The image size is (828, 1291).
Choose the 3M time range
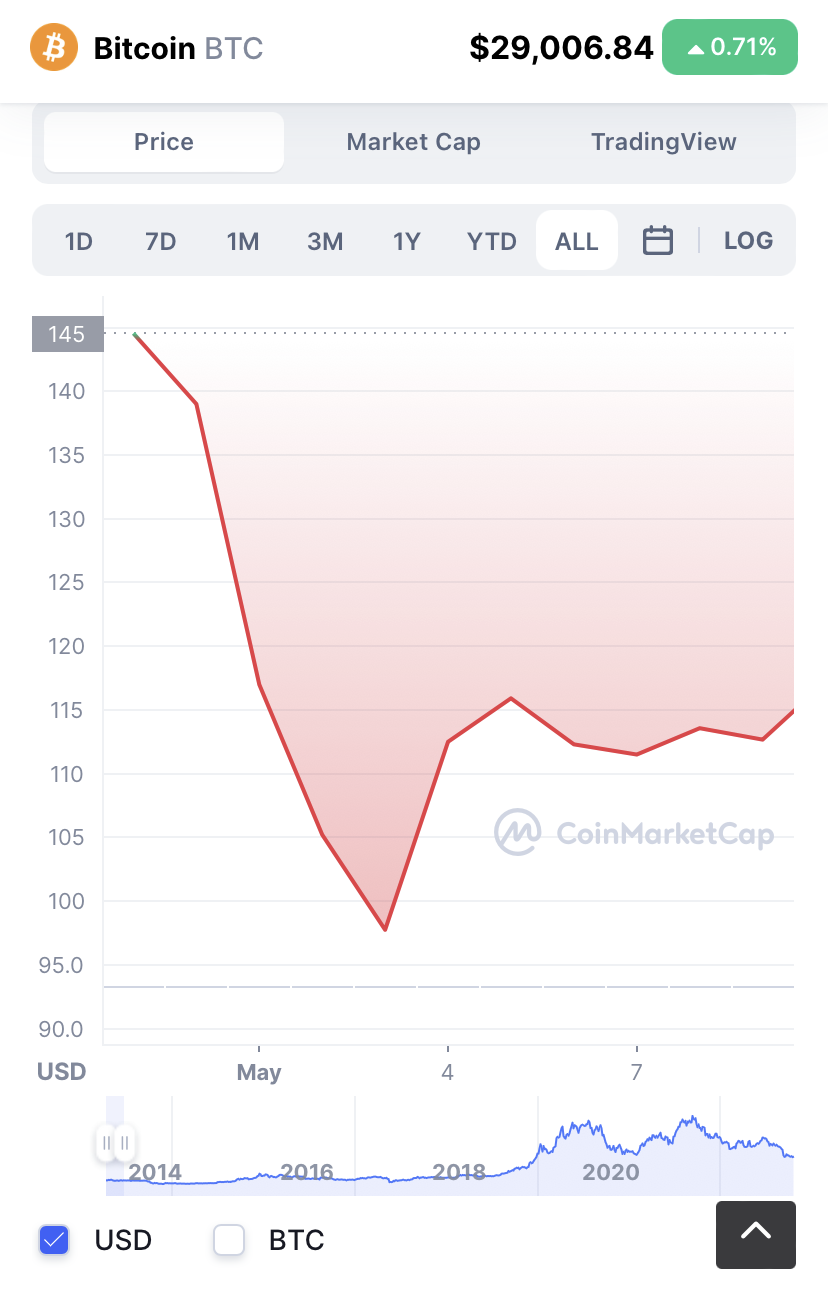coord(325,241)
